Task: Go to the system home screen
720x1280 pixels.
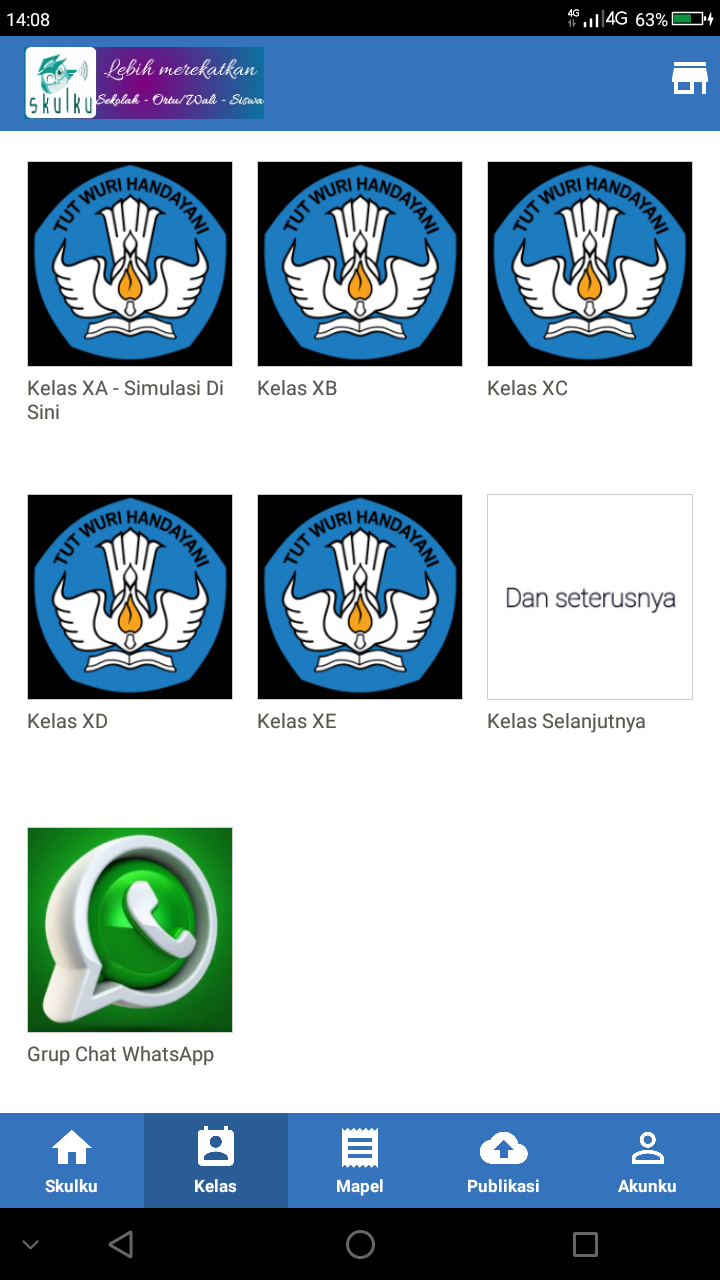Action: pyautogui.click(x=360, y=1244)
